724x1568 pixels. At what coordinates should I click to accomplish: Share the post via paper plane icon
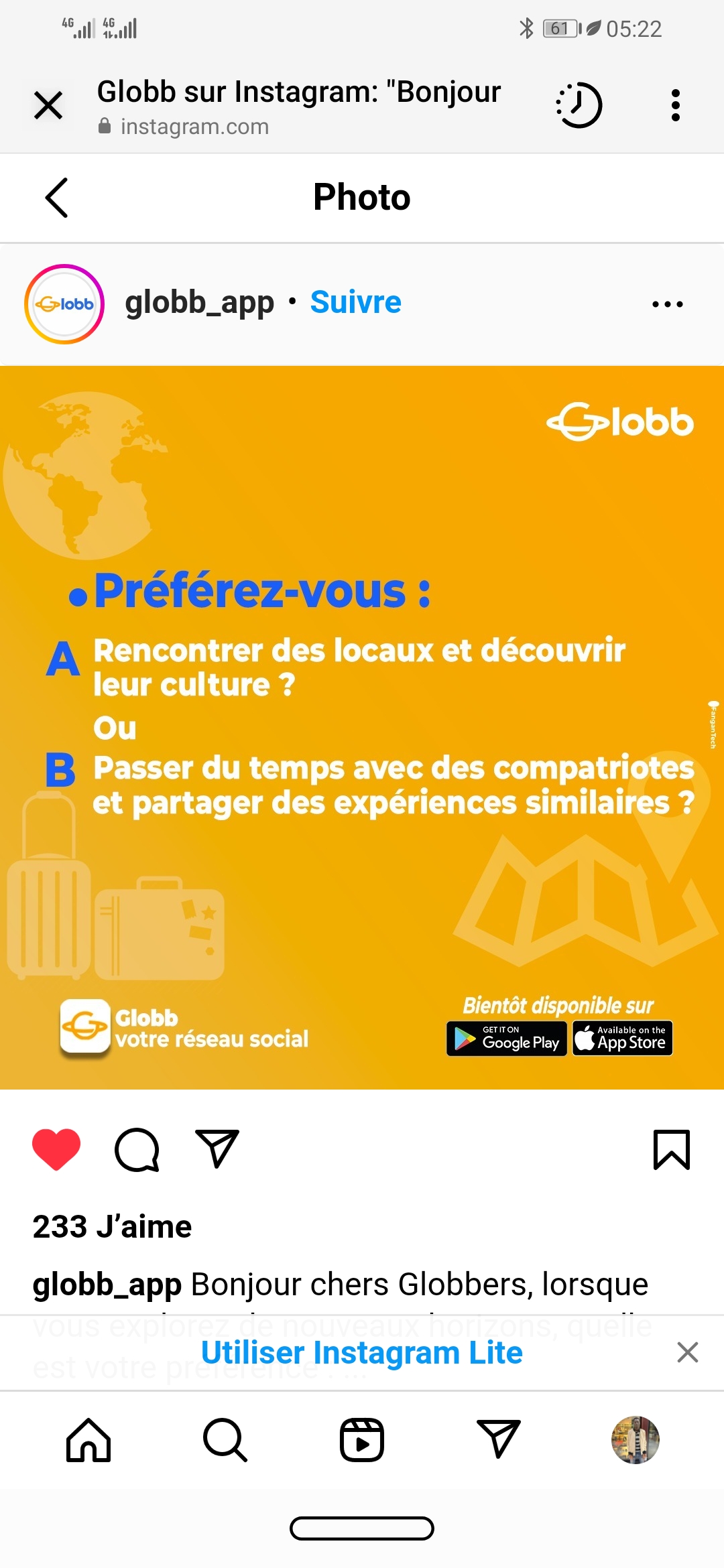[217, 1149]
